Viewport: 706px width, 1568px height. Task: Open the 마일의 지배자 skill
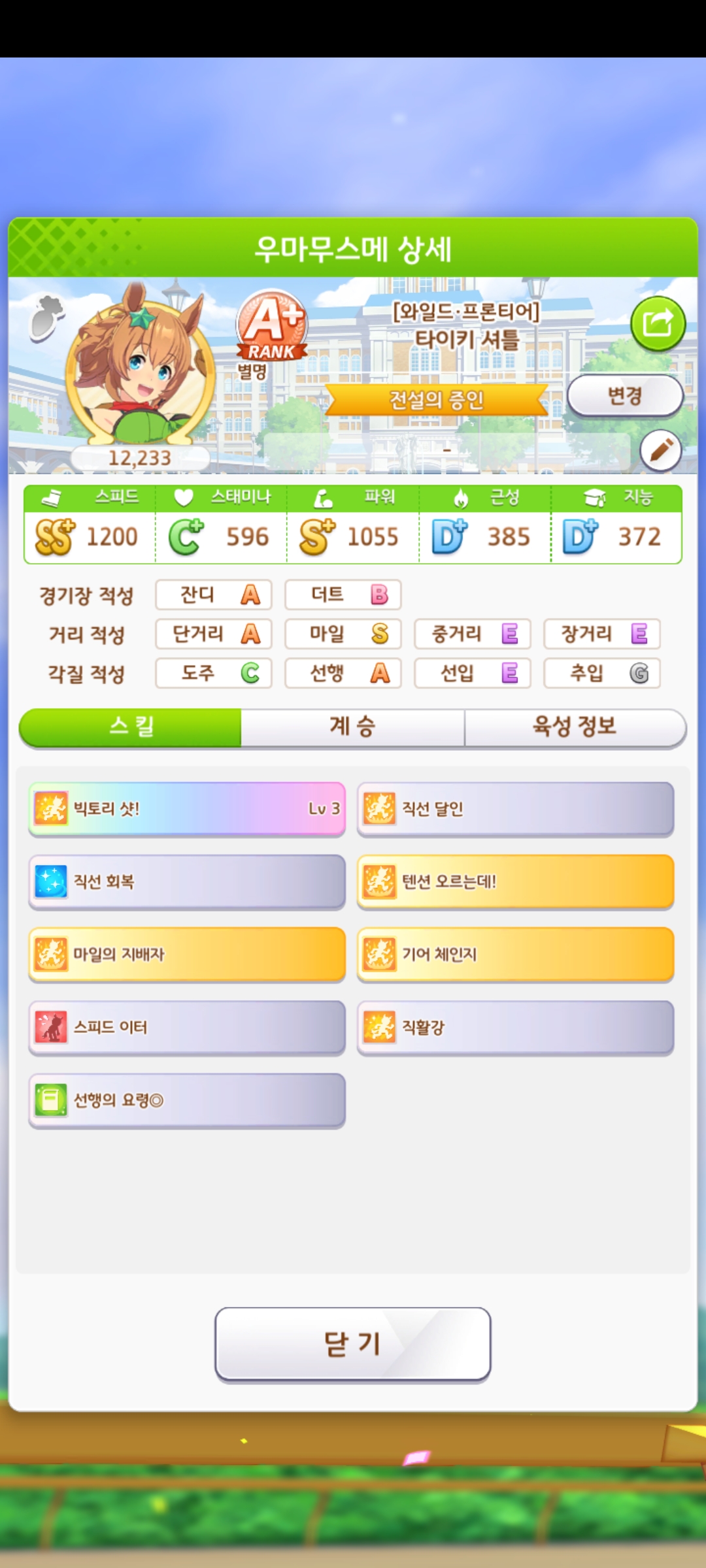pyautogui.click(x=187, y=955)
